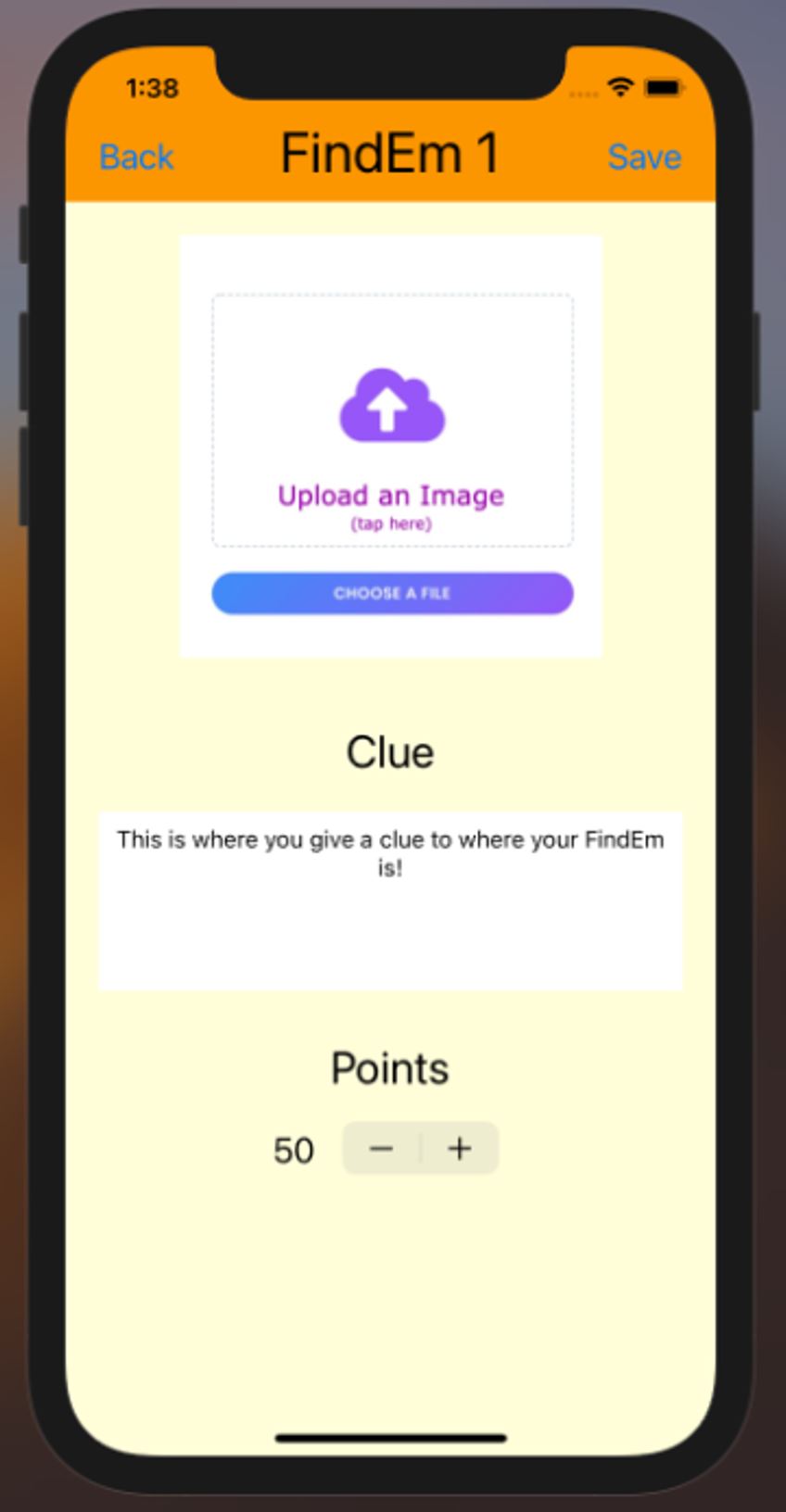Increase Points using the plus stepper
This screenshot has height=1512, width=786.
coord(460,1148)
